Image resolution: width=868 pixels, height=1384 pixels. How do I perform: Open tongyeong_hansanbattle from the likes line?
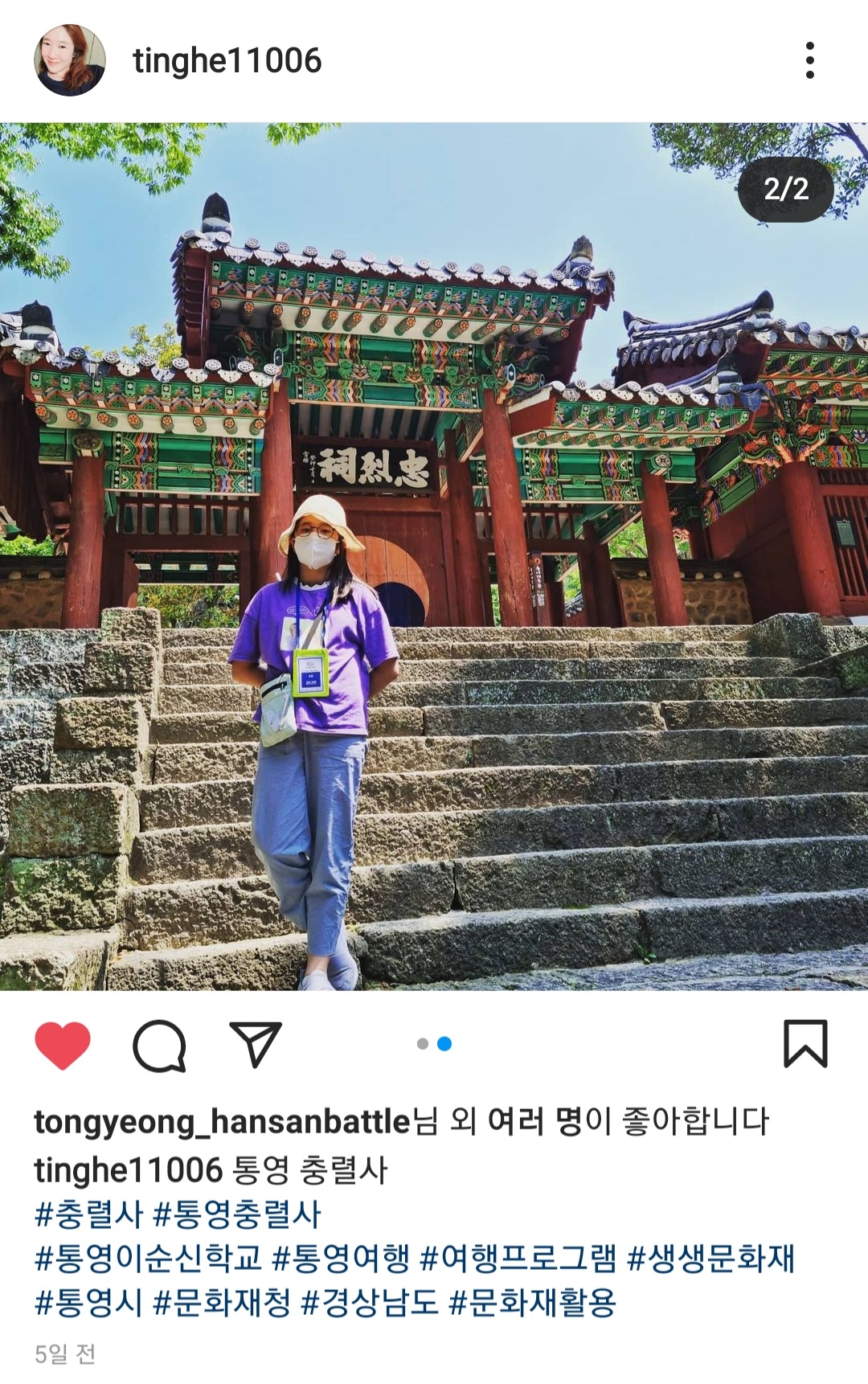pyautogui.click(x=222, y=1121)
